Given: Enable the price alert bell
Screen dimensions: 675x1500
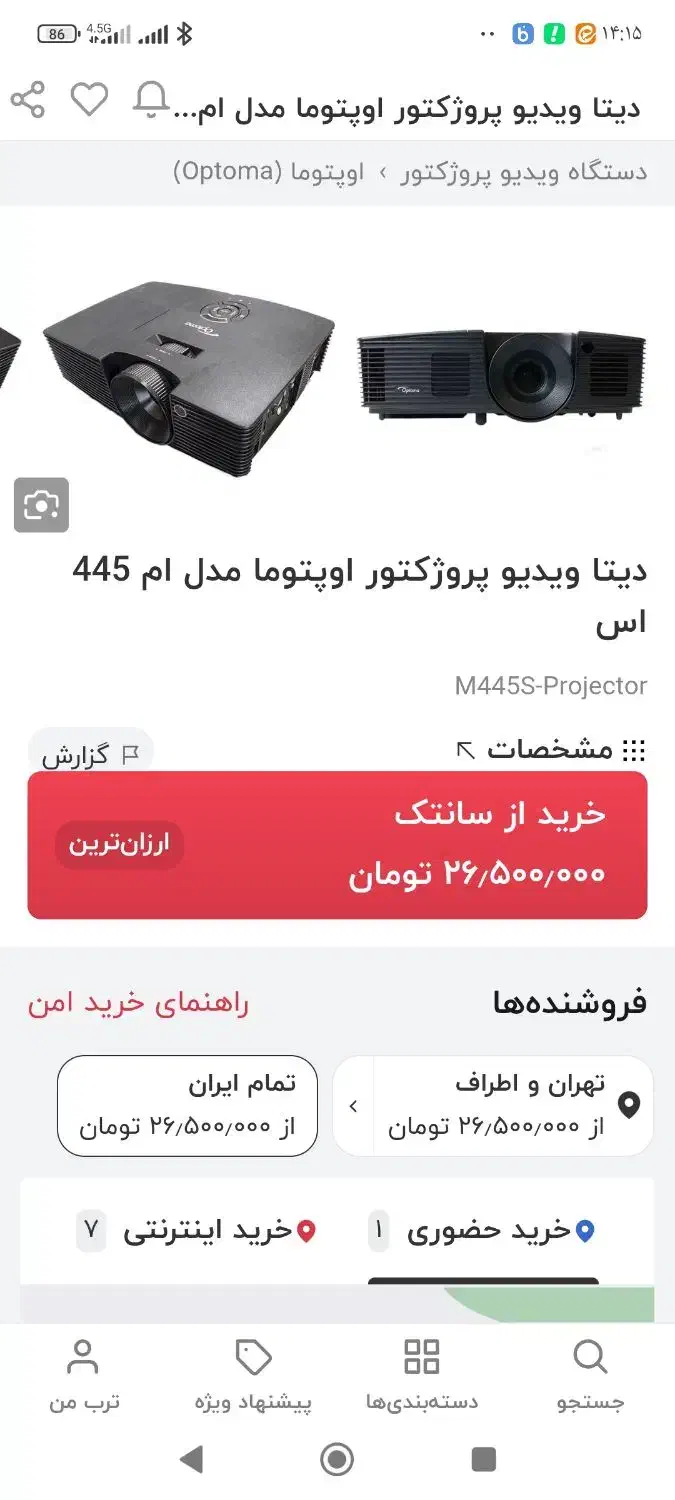Looking at the screenshot, I should point(152,100).
